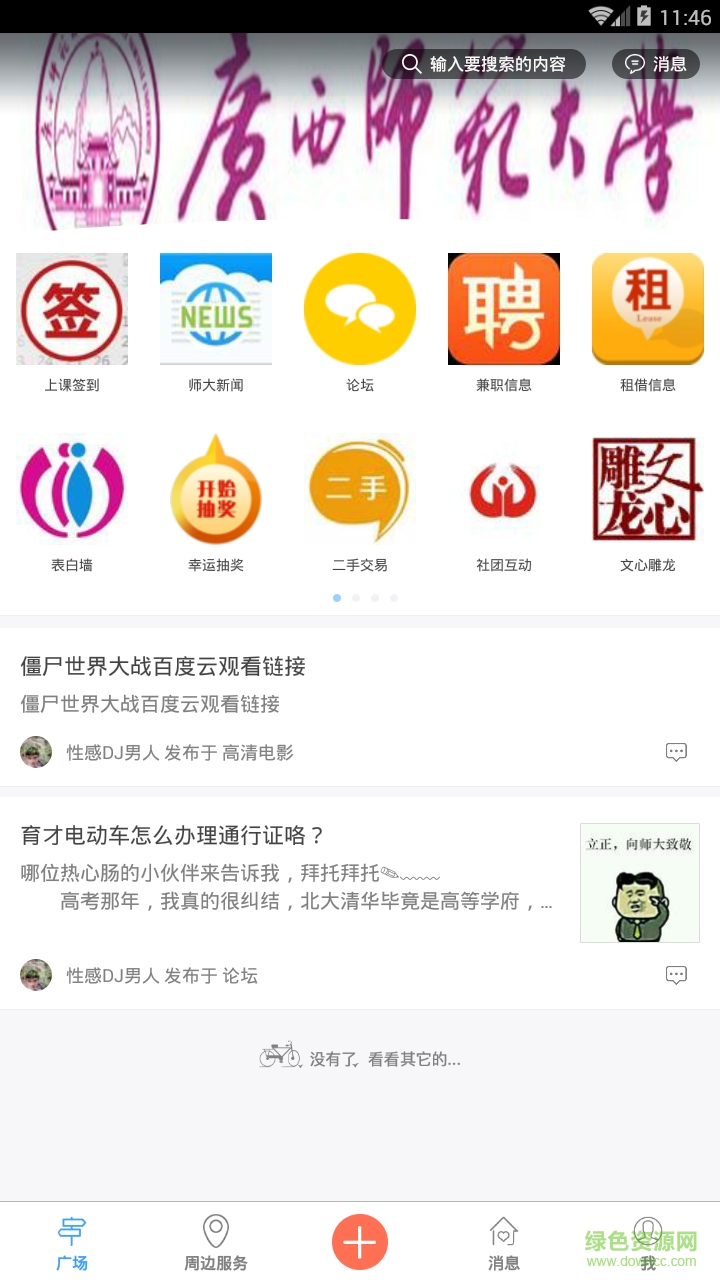720x1280 pixels.
Task: Select the second page indicator dot
Action: (x=355, y=597)
